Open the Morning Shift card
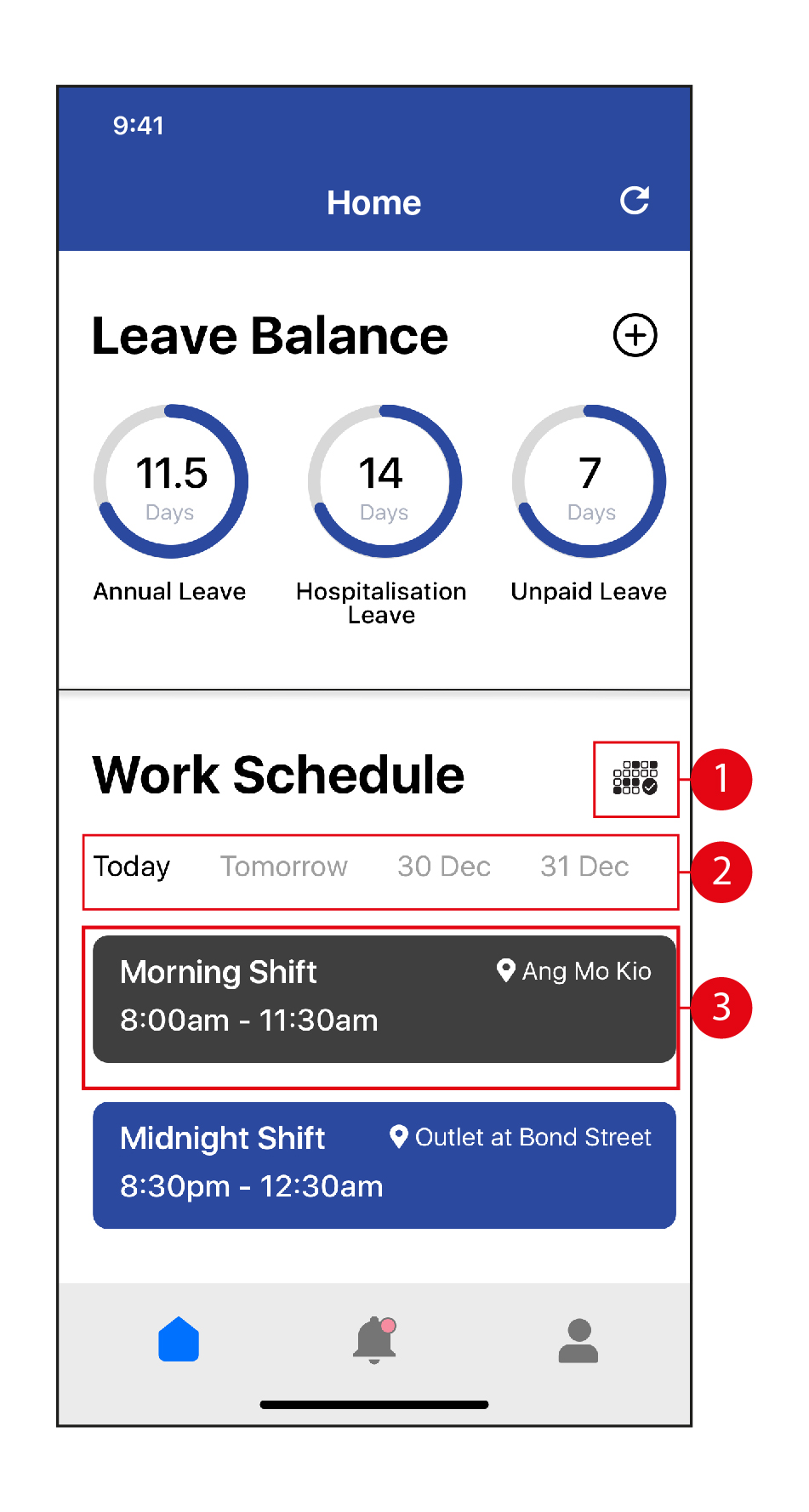Screen dimensions: 809x1512 pyautogui.click(x=384, y=998)
